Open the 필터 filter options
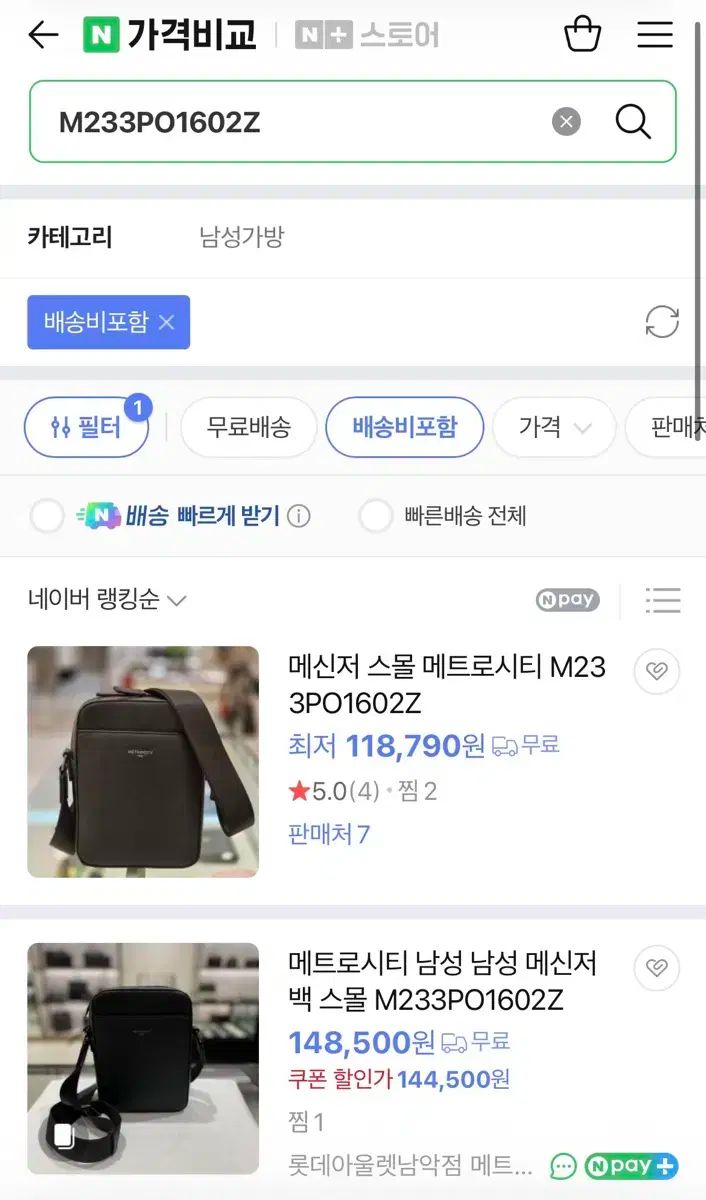 point(86,428)
